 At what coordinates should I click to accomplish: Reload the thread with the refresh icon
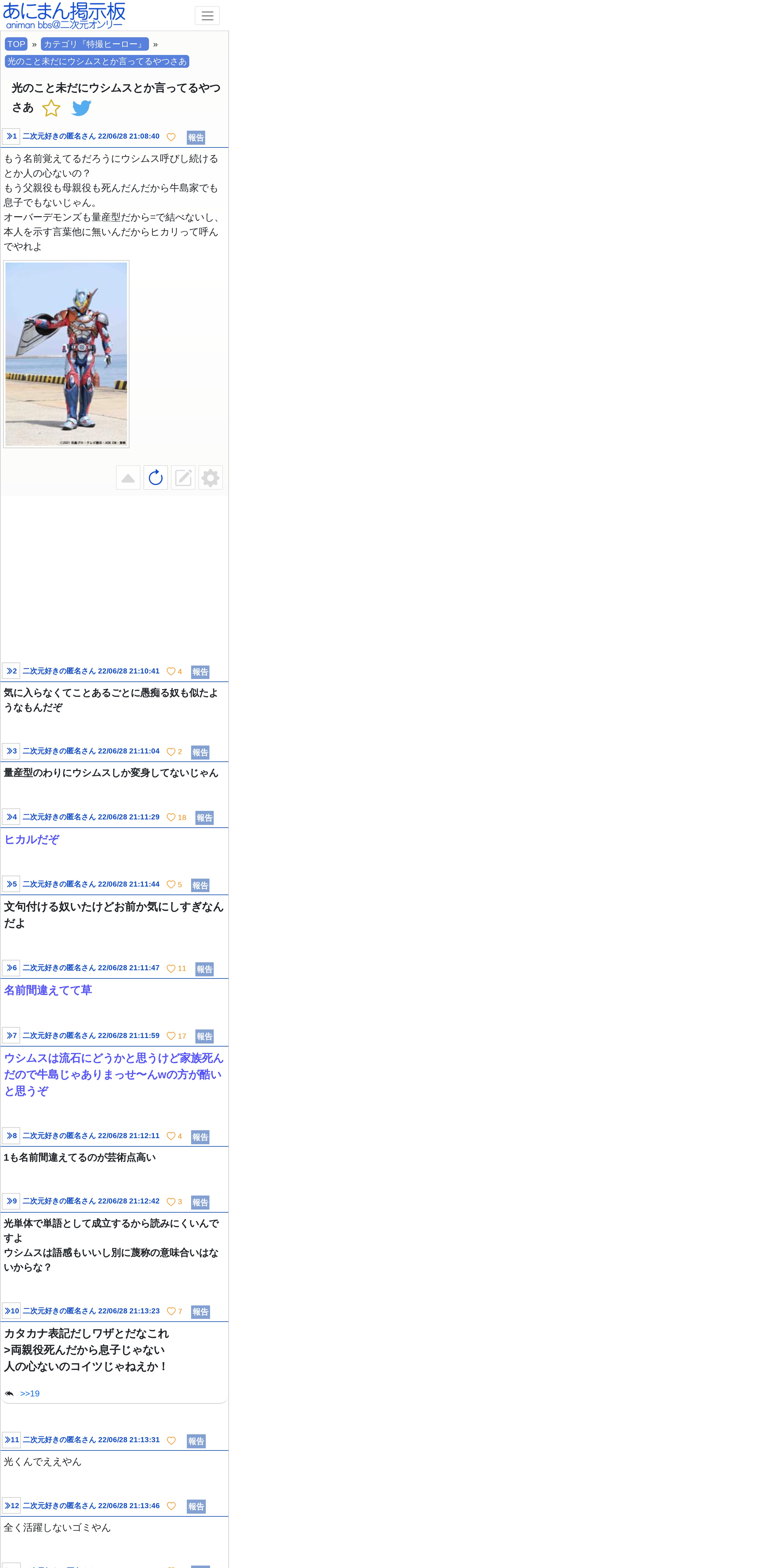click(x=156, y=478)
